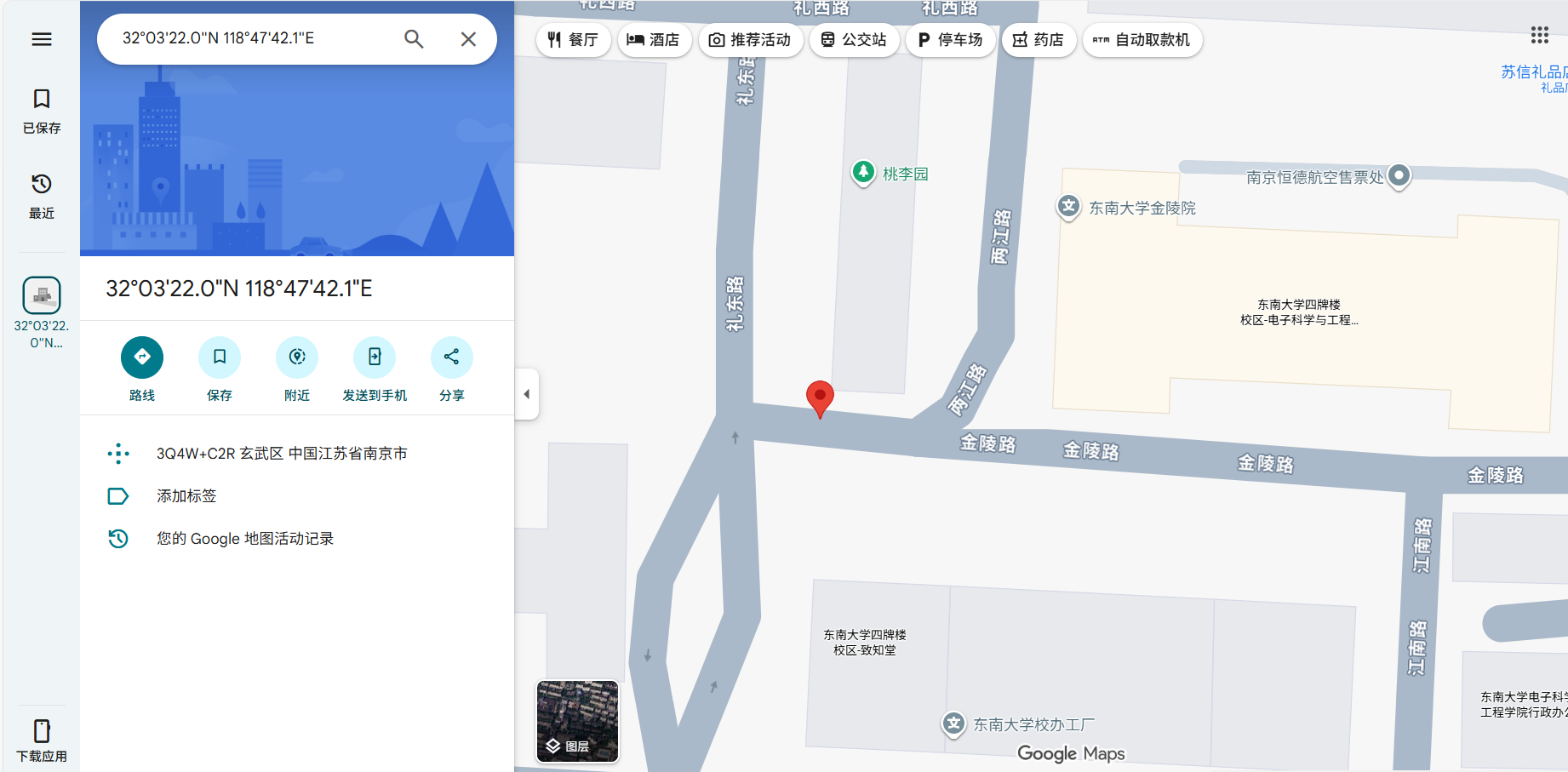Viewport: 1568px width, 772px height.
Task: Tap the search magnifier icon
Action: tap(414, 39)
